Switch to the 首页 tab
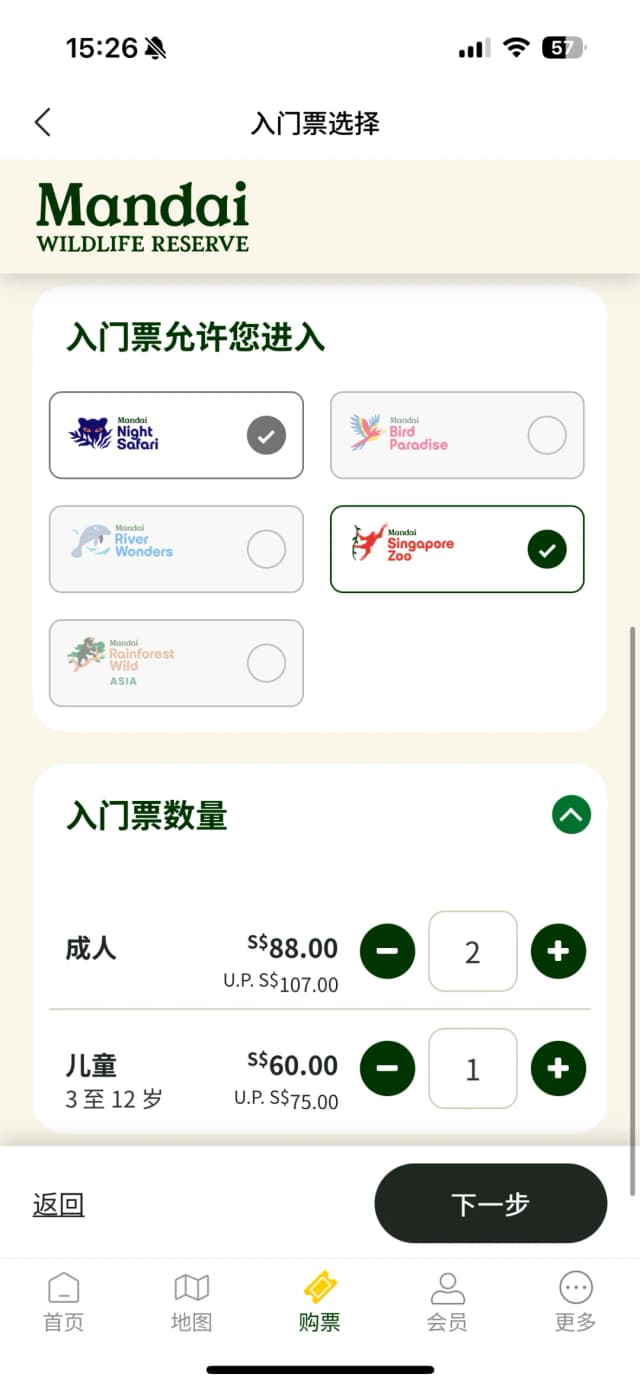The width and height of the screenshot is (640, 1387). tap(63, 1303)
